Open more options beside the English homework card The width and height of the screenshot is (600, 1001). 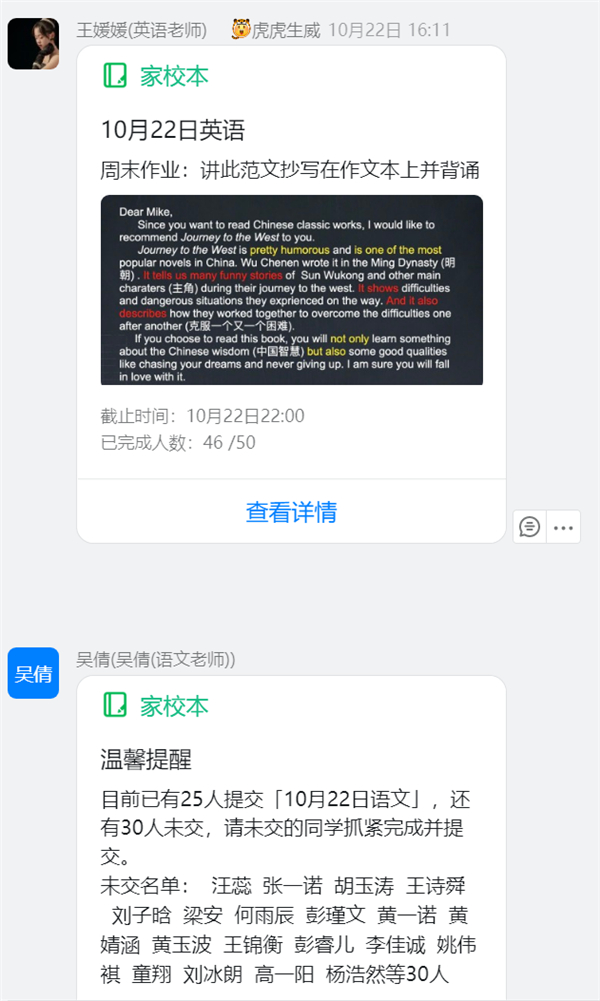pos(564,527)
